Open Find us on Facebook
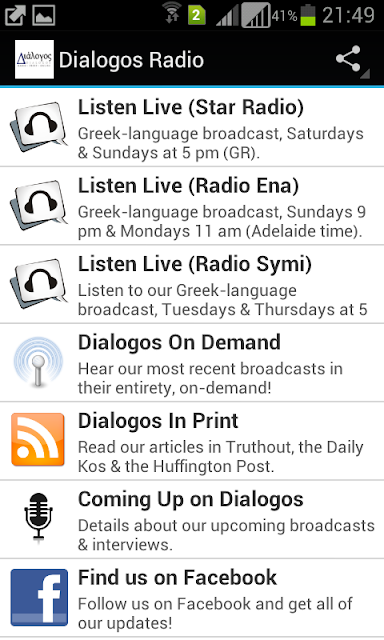The height and width of the screenshot is (640, 384). click(192, 598)
